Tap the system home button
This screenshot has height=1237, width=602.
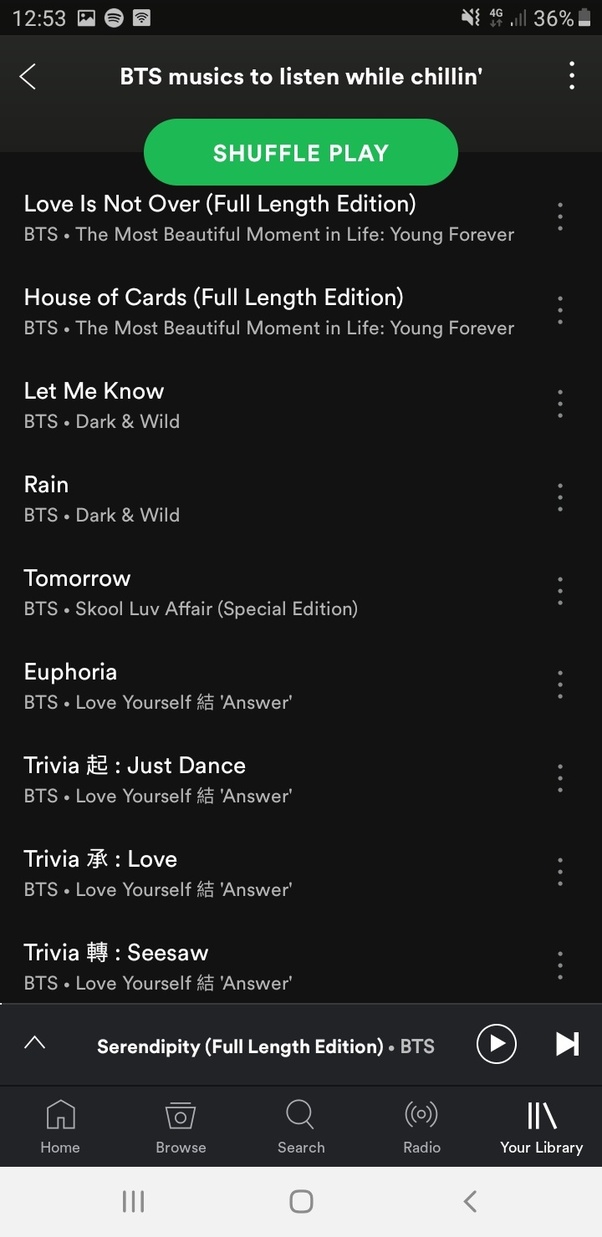click(x=301, y=1201)
